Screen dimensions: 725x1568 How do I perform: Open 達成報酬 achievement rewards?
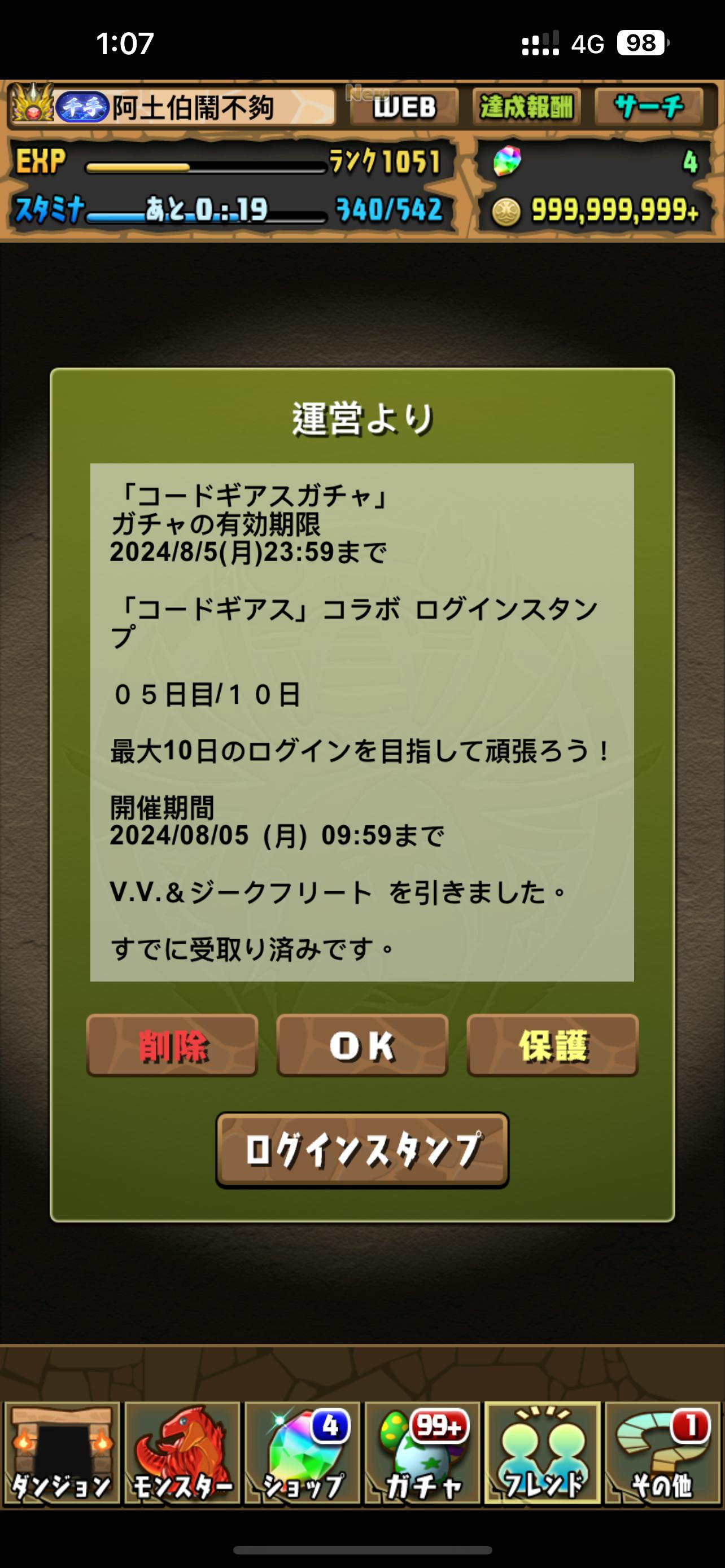click(527, 107)
